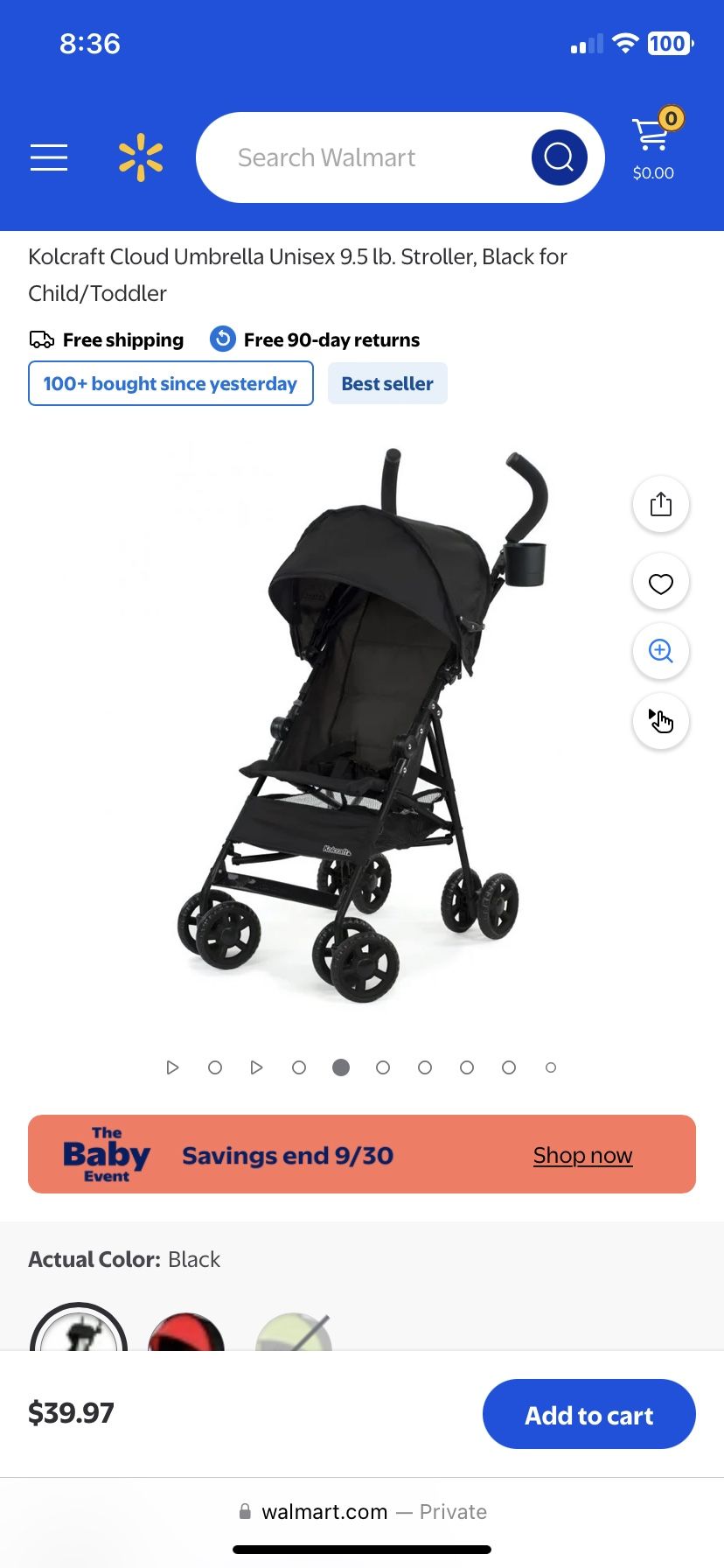Pick the unavailable green color swatch

(294, 1331)
